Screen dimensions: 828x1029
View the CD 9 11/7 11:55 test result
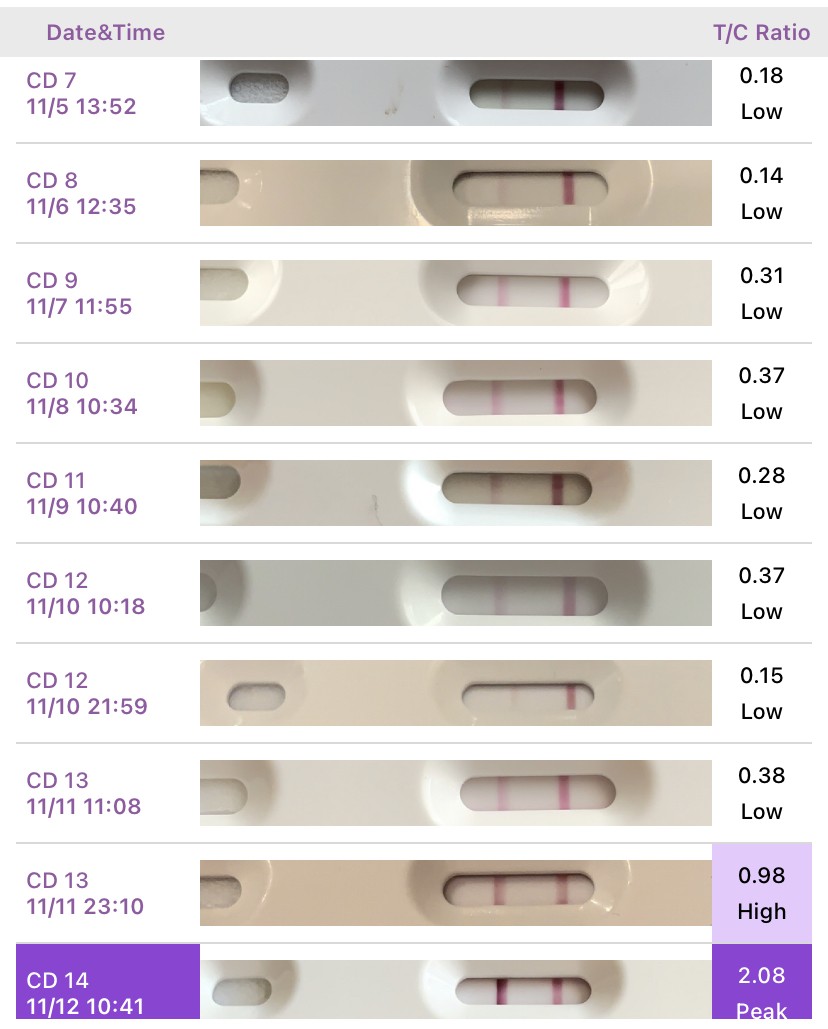coord(414,293)
